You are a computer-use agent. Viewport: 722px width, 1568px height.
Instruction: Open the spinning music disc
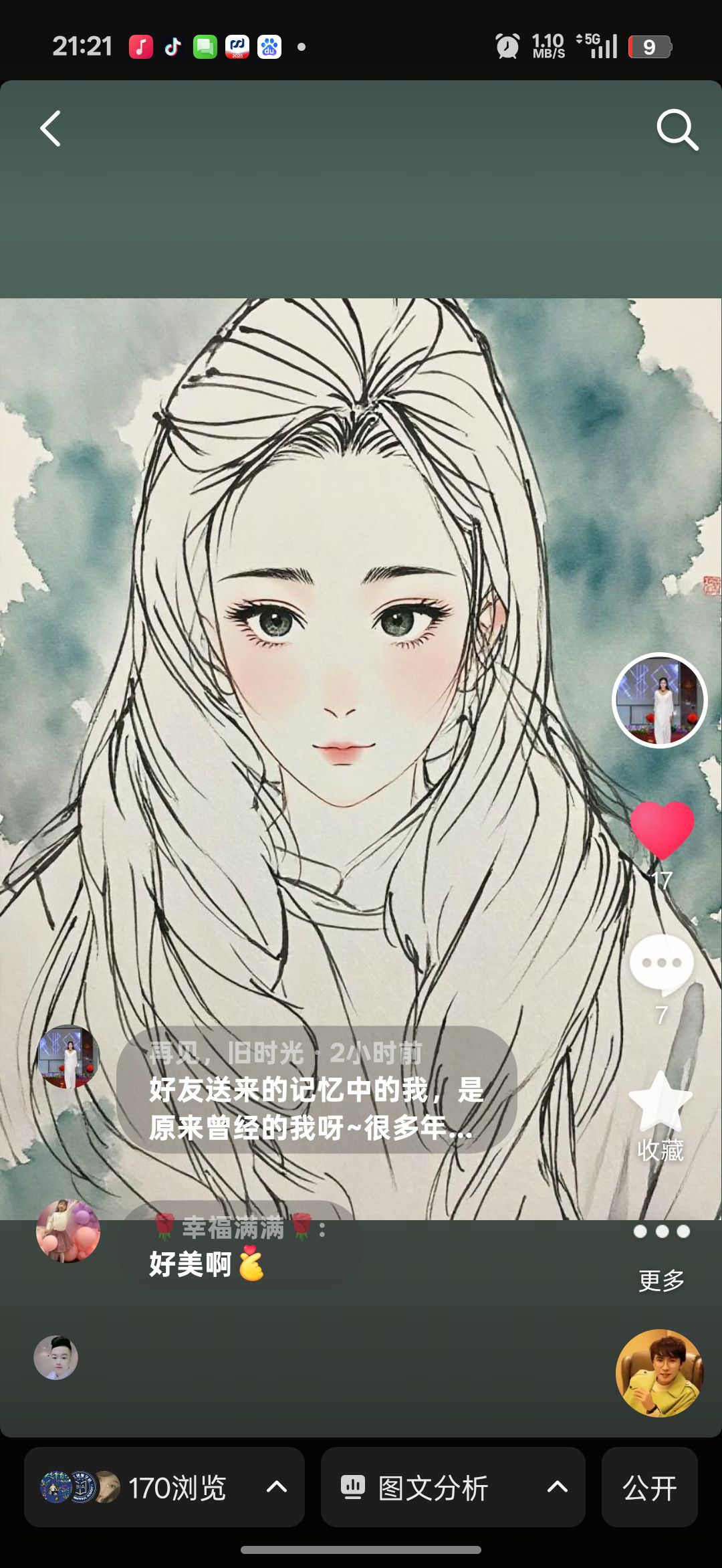(660, 1373)
